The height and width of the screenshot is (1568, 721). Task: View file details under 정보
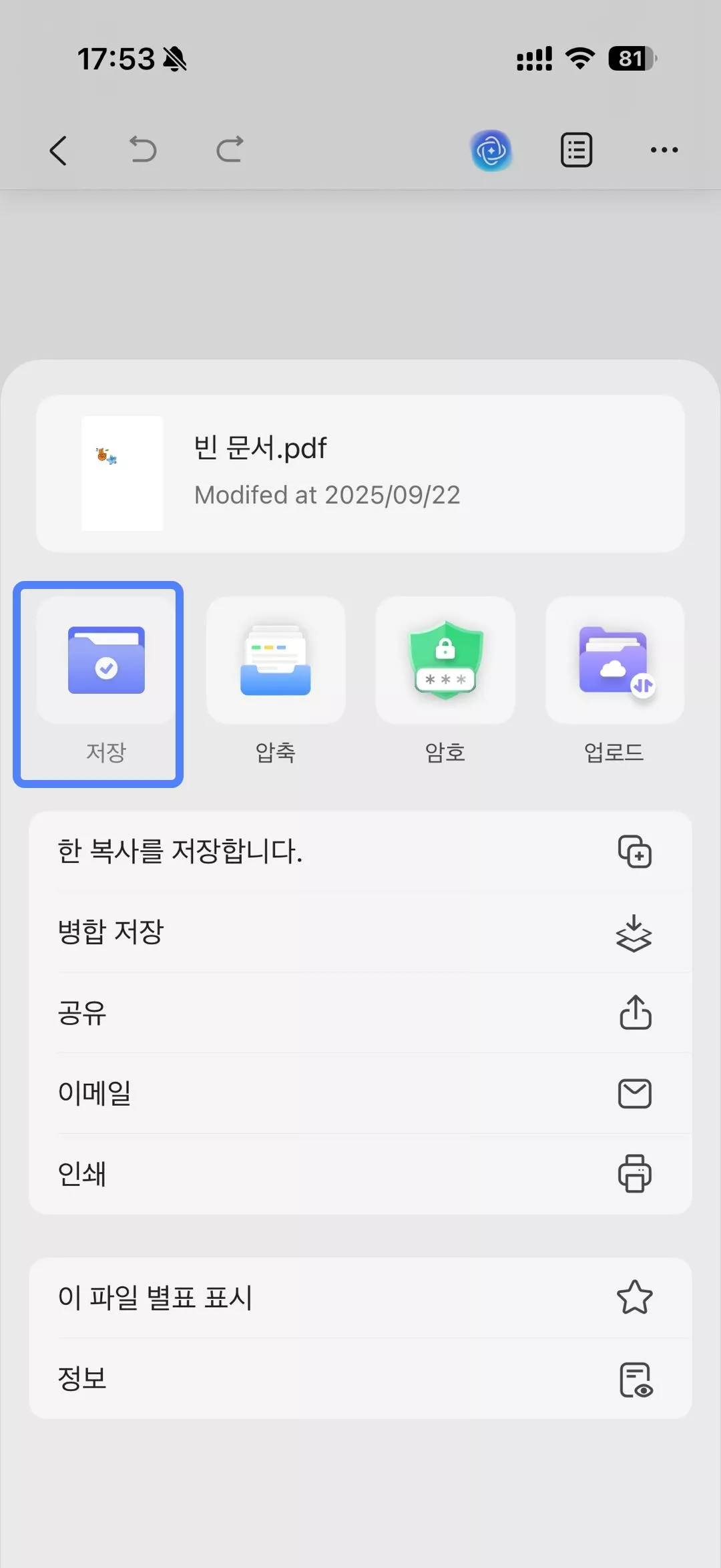pos(360,1379)
